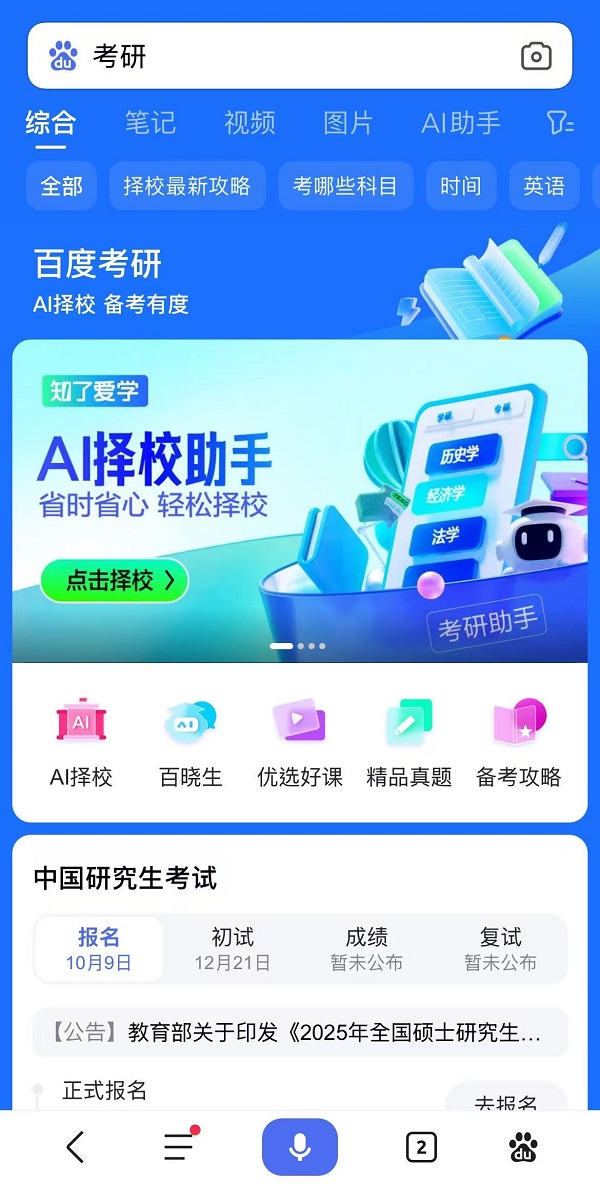Tap the 点击择校 button

[114, 580]
